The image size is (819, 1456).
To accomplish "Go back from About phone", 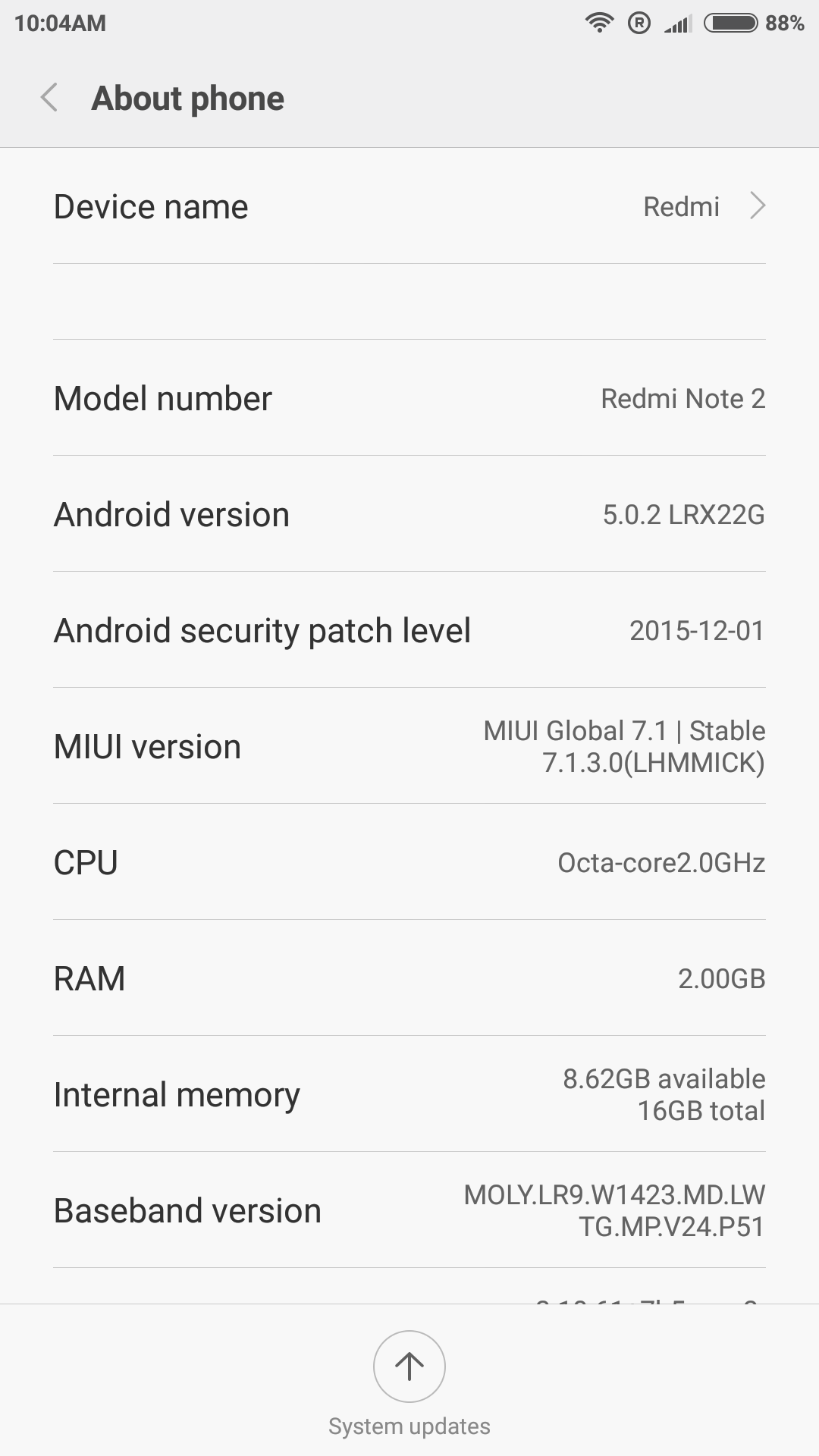I will [49, 99].
